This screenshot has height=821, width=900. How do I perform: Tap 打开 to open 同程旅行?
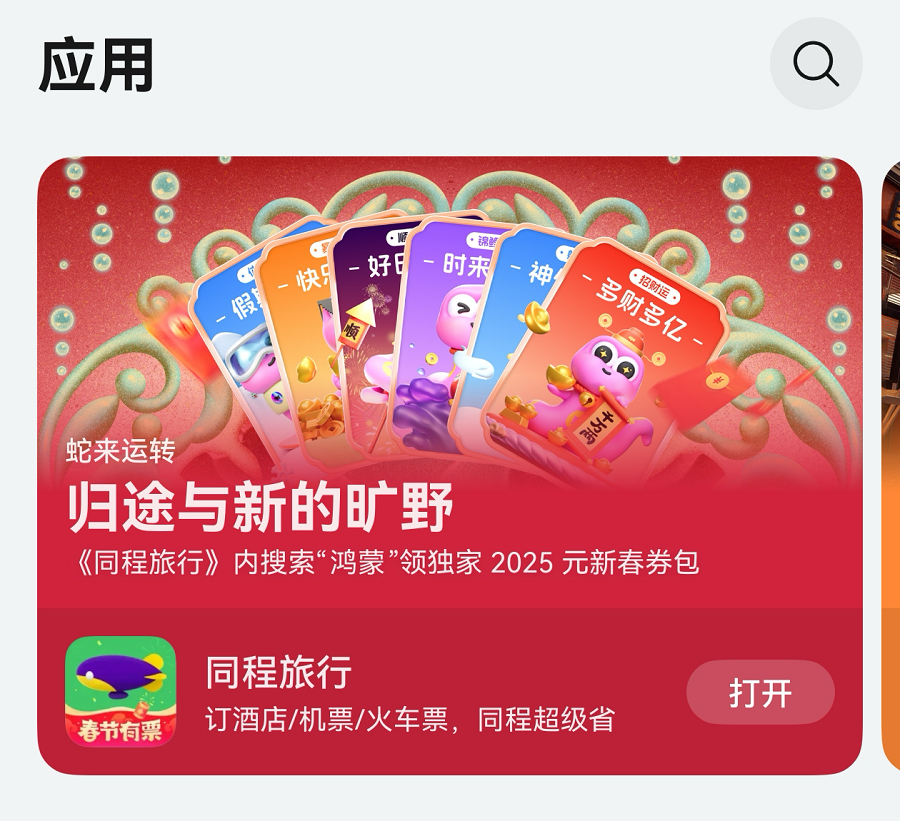point(760,692)
